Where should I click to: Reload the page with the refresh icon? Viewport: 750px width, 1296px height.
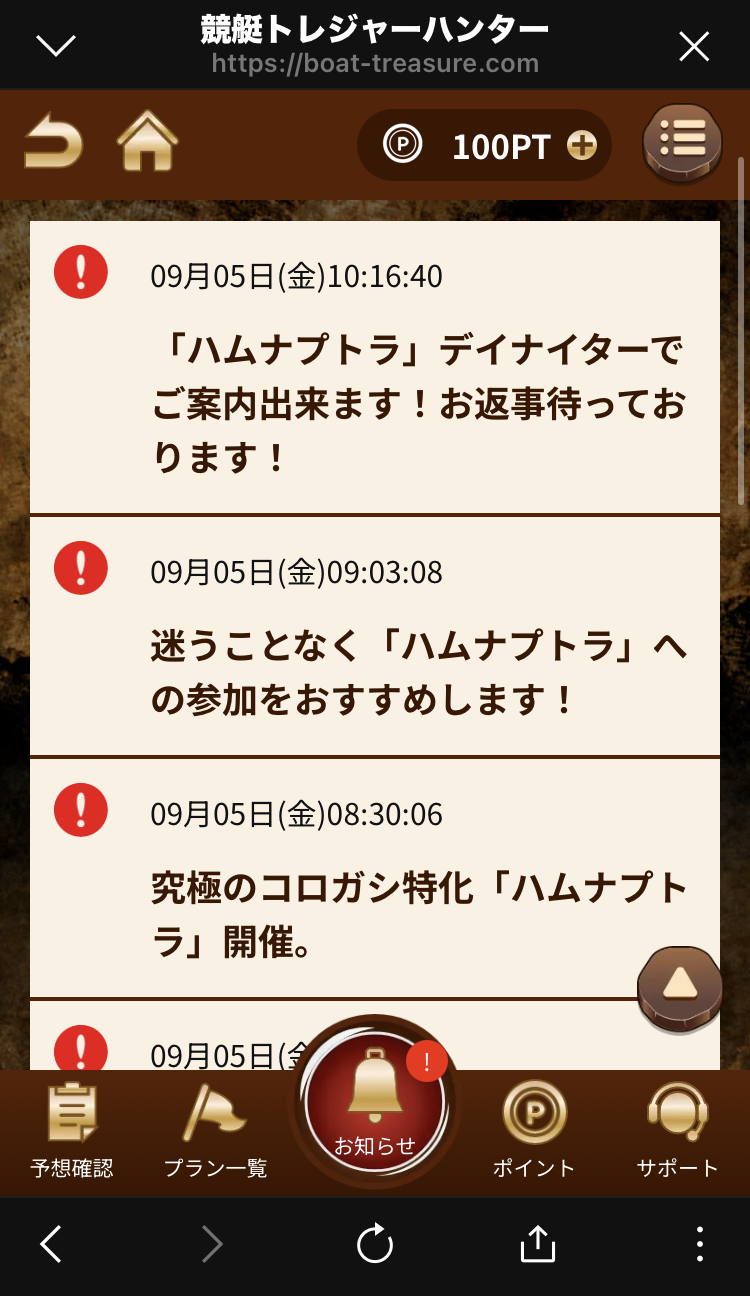click(375, 1244)
